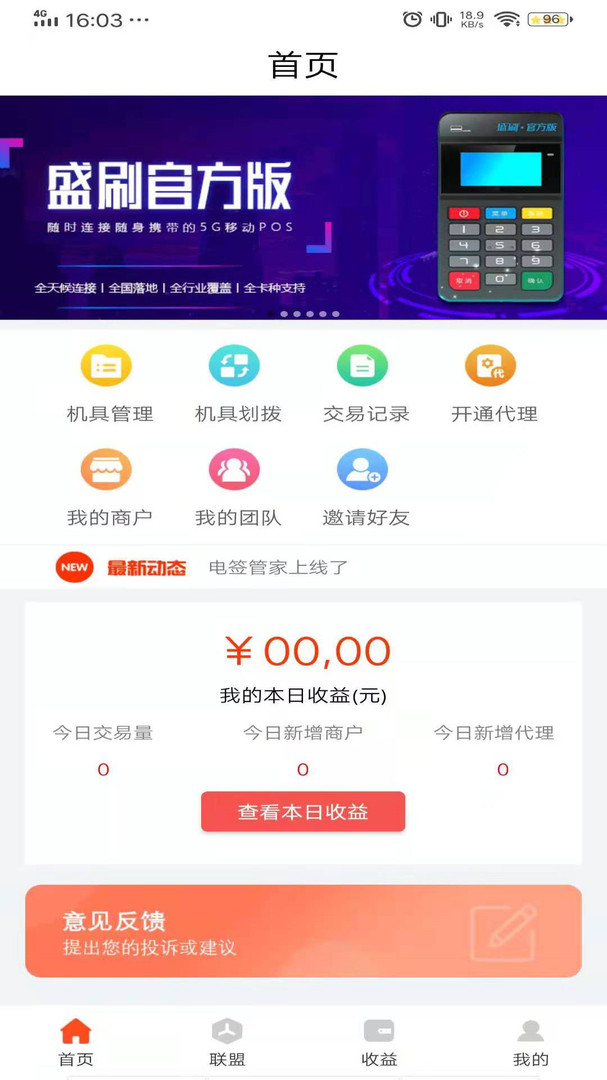Screen dimensions: 607x1080
Task: Tap 查看本日收益 button
Action: (x=303, y=812)
